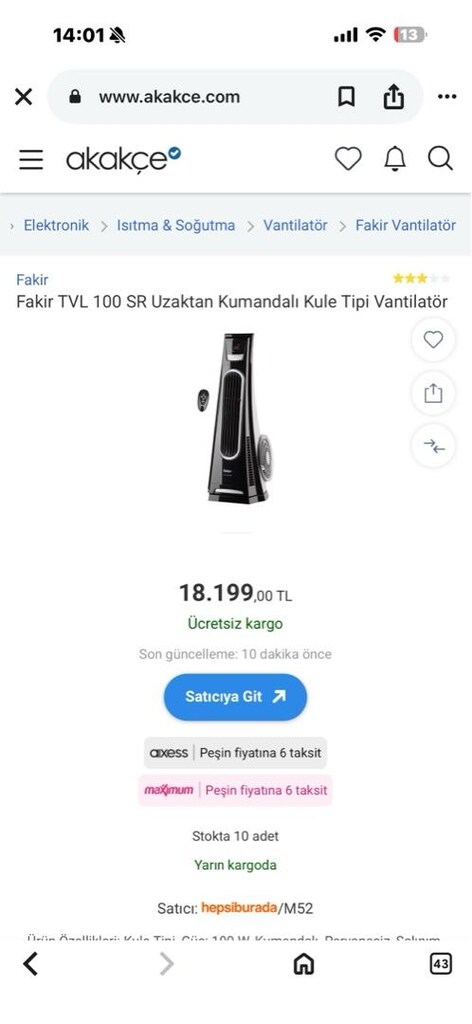Bookmark this page in the browser

tap(346, 97)
